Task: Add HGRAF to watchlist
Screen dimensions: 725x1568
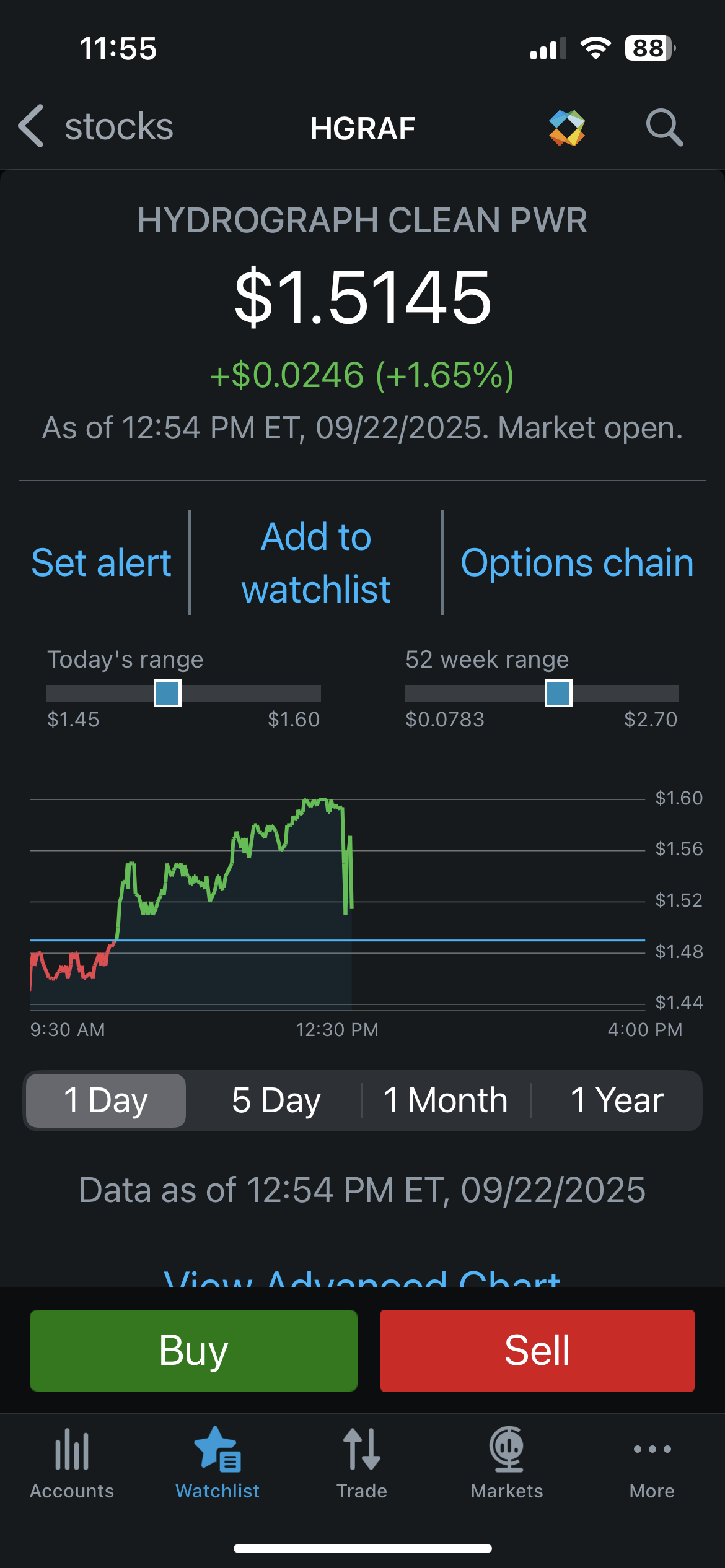Action: tap(316, 562)
